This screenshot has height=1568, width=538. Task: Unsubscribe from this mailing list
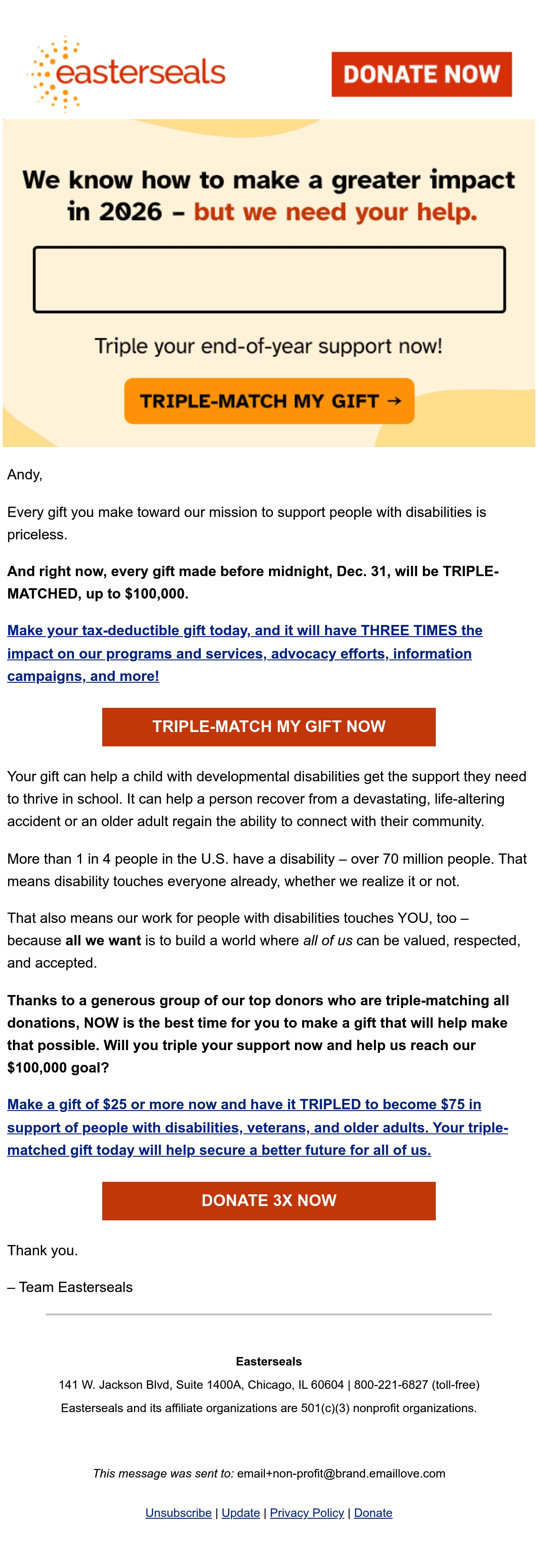coord(178,1512)
